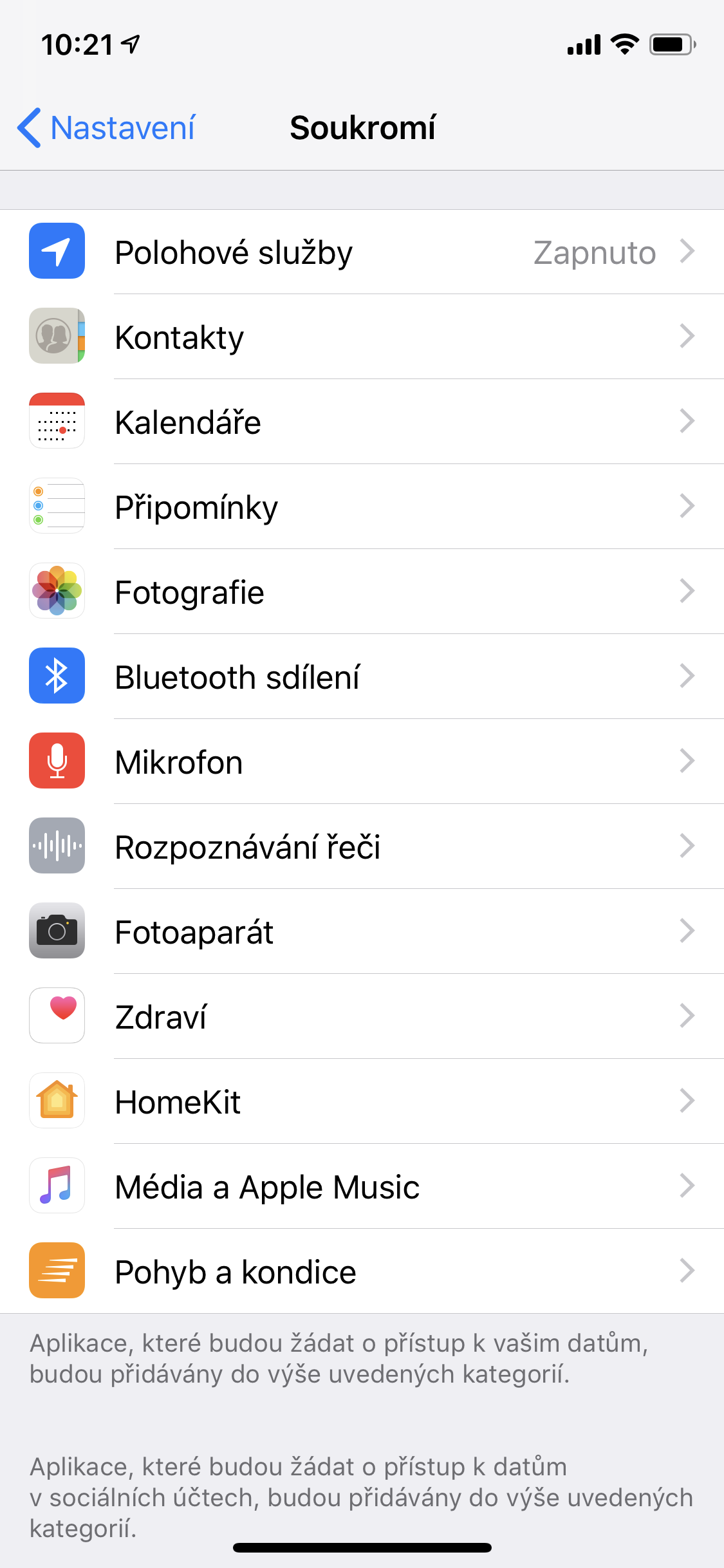
Task: Click the Kontakty contacts icon
Action: 57,336
